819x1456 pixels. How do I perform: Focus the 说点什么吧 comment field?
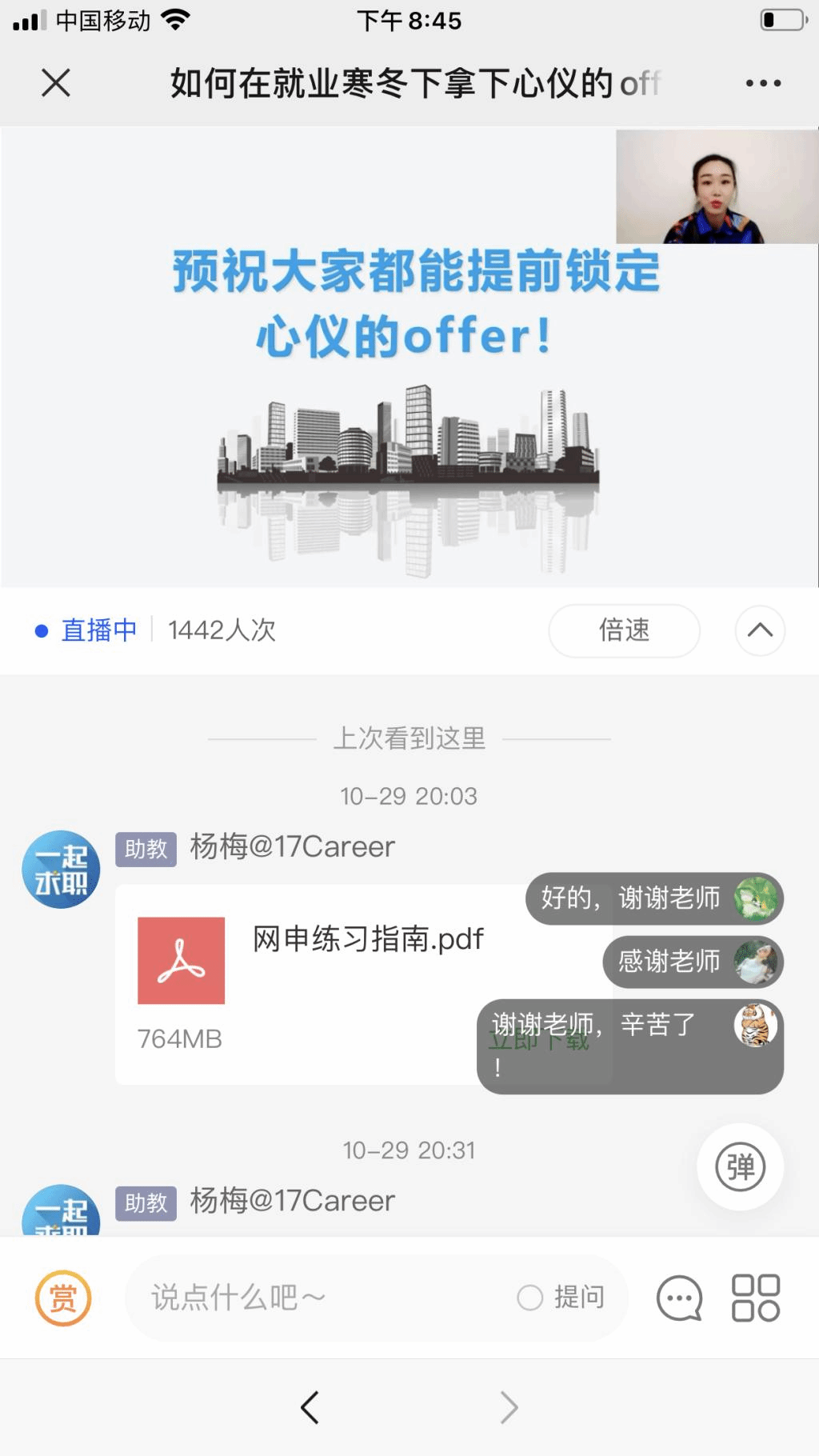[x=320, y=1298]
